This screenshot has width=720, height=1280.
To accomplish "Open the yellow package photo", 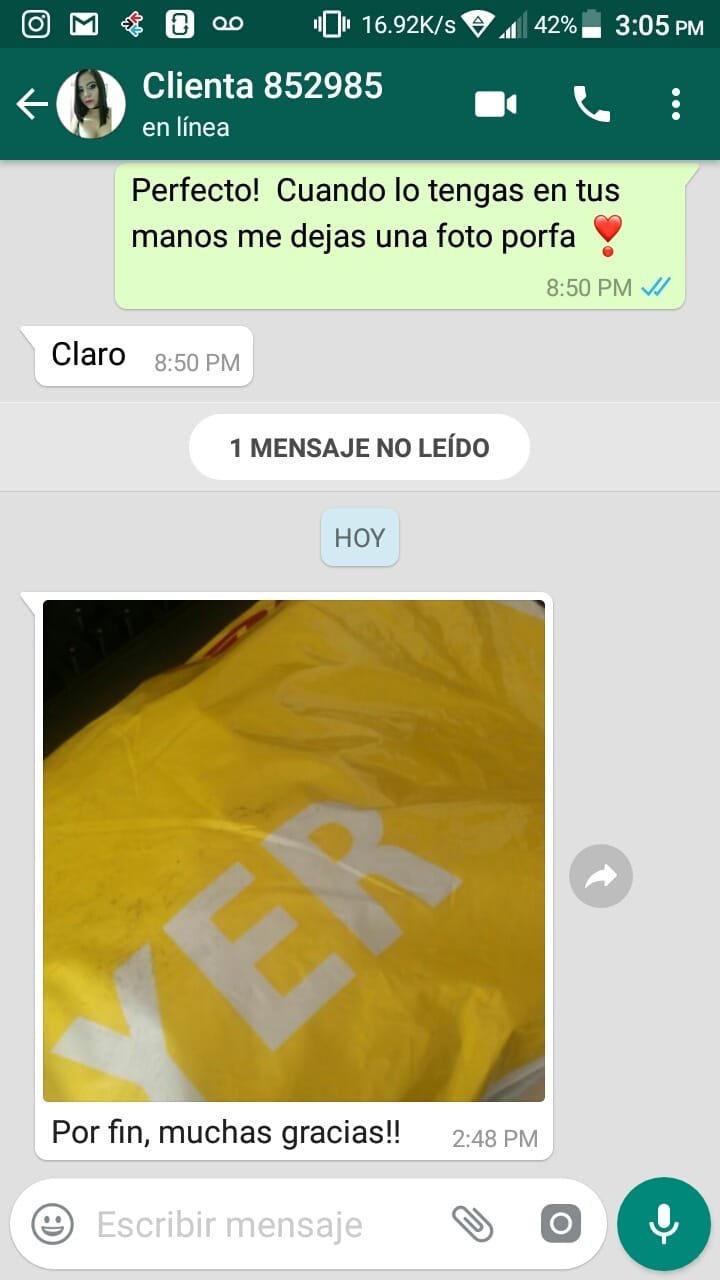I will [x=293, y=850].
